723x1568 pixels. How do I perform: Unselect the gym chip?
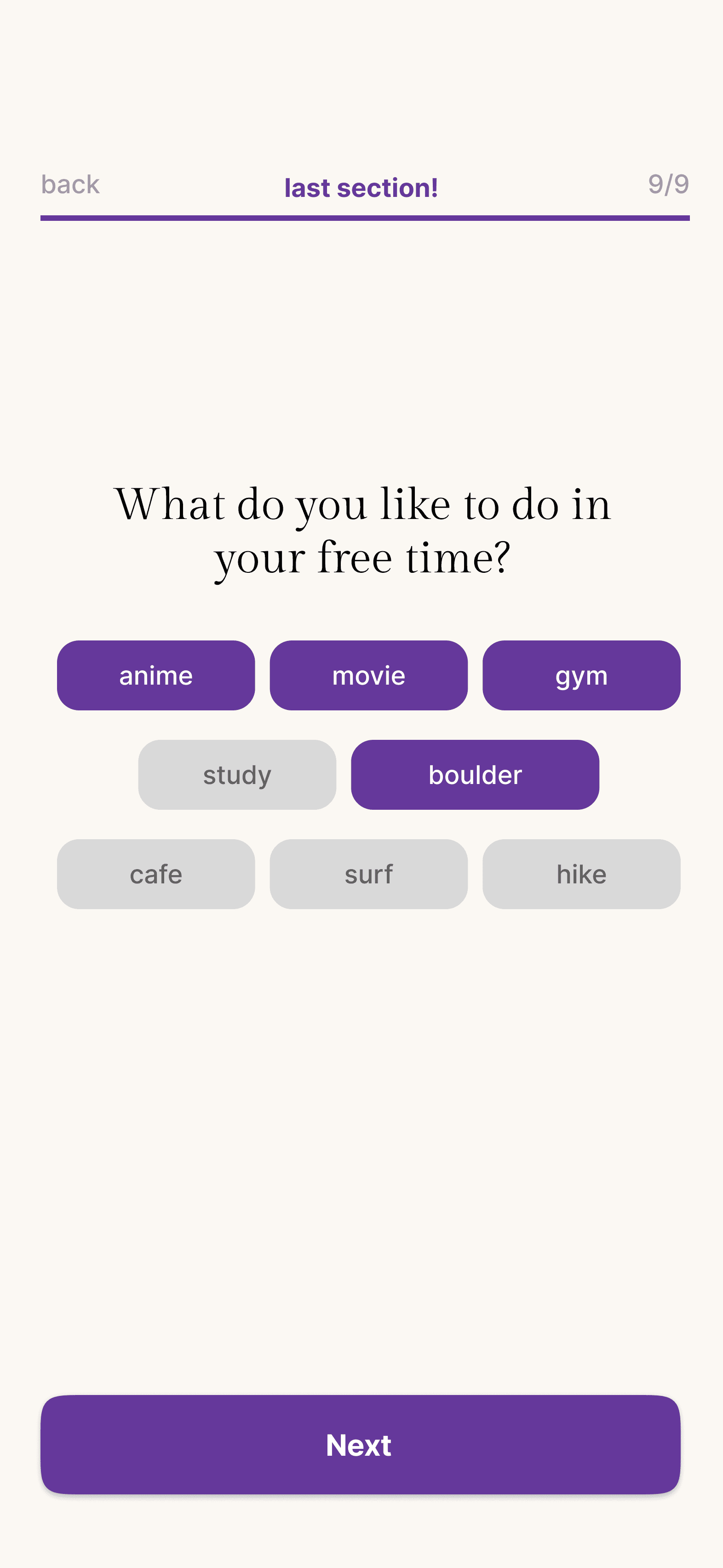coord(581,675)
